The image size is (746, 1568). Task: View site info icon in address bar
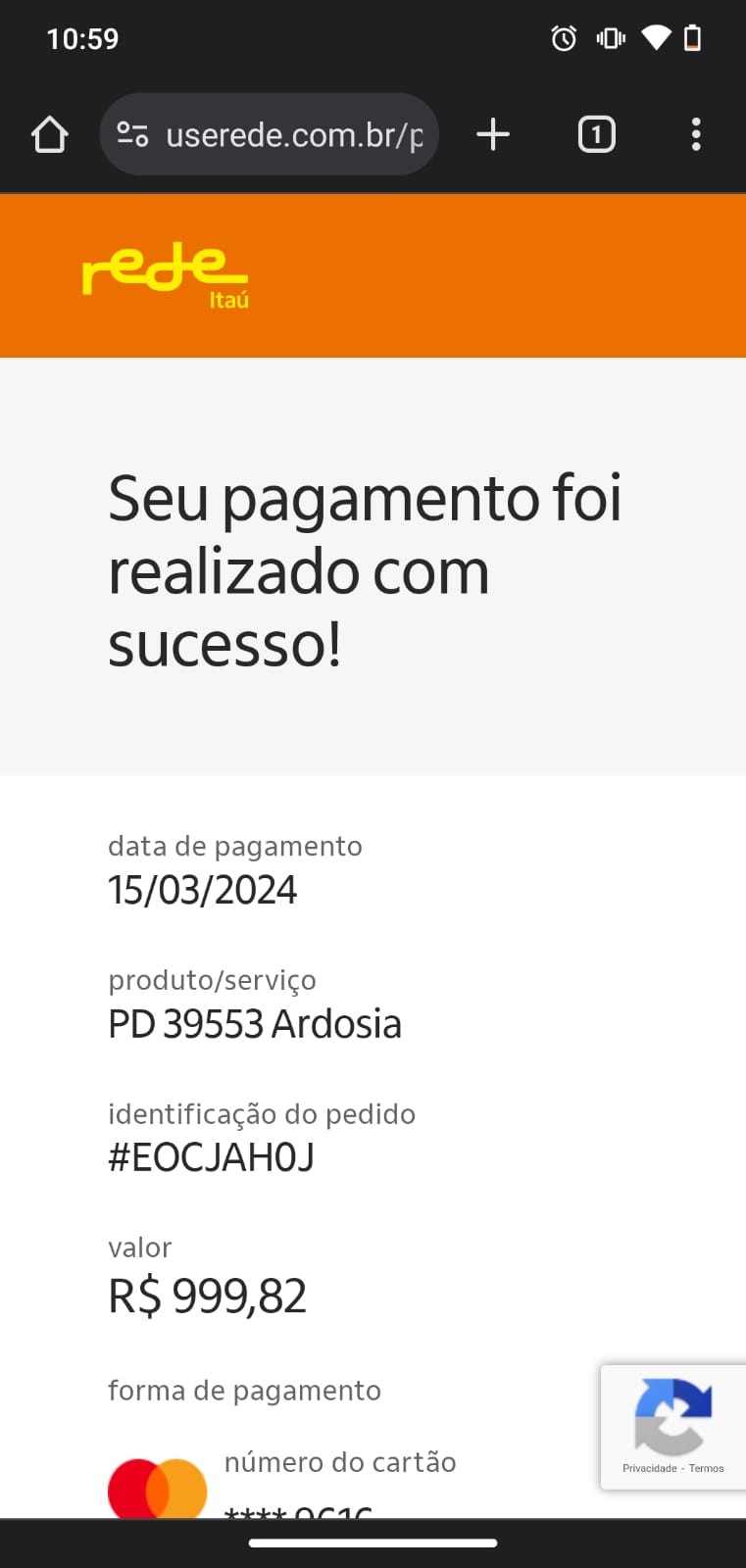coord(132,134)
